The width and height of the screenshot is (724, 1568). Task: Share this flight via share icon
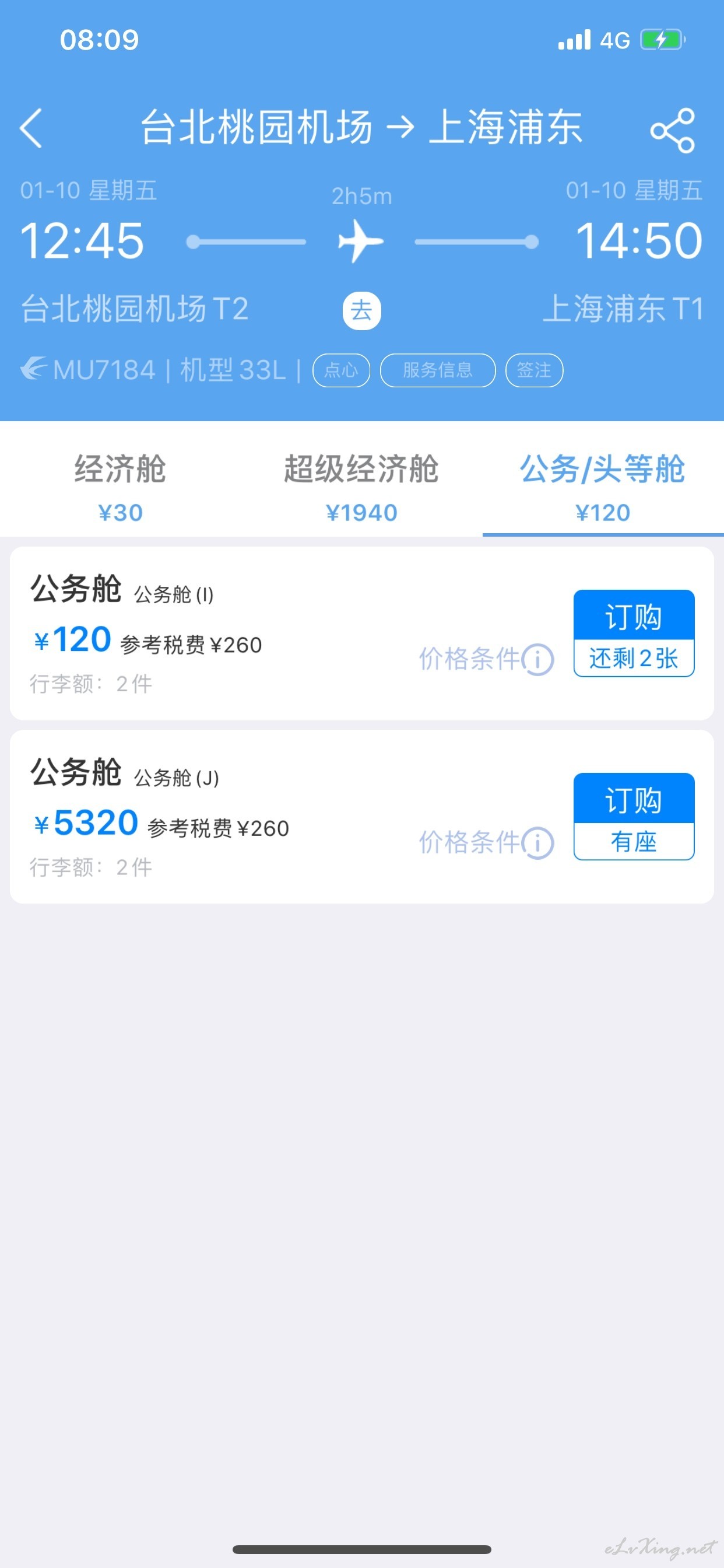click(x=672, y=130)
